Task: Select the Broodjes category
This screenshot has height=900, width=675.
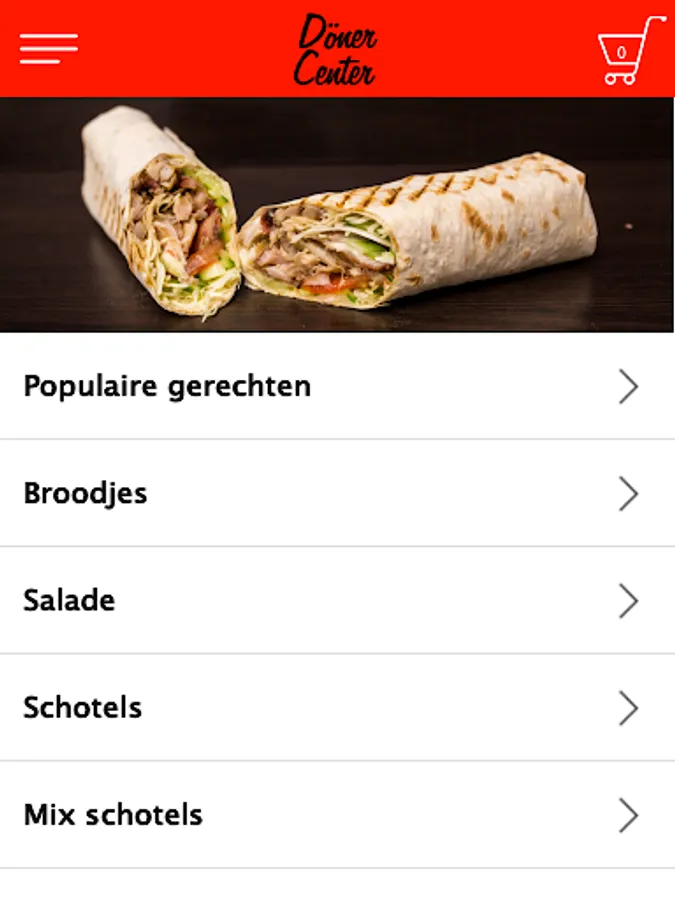Action: (337, 493)
